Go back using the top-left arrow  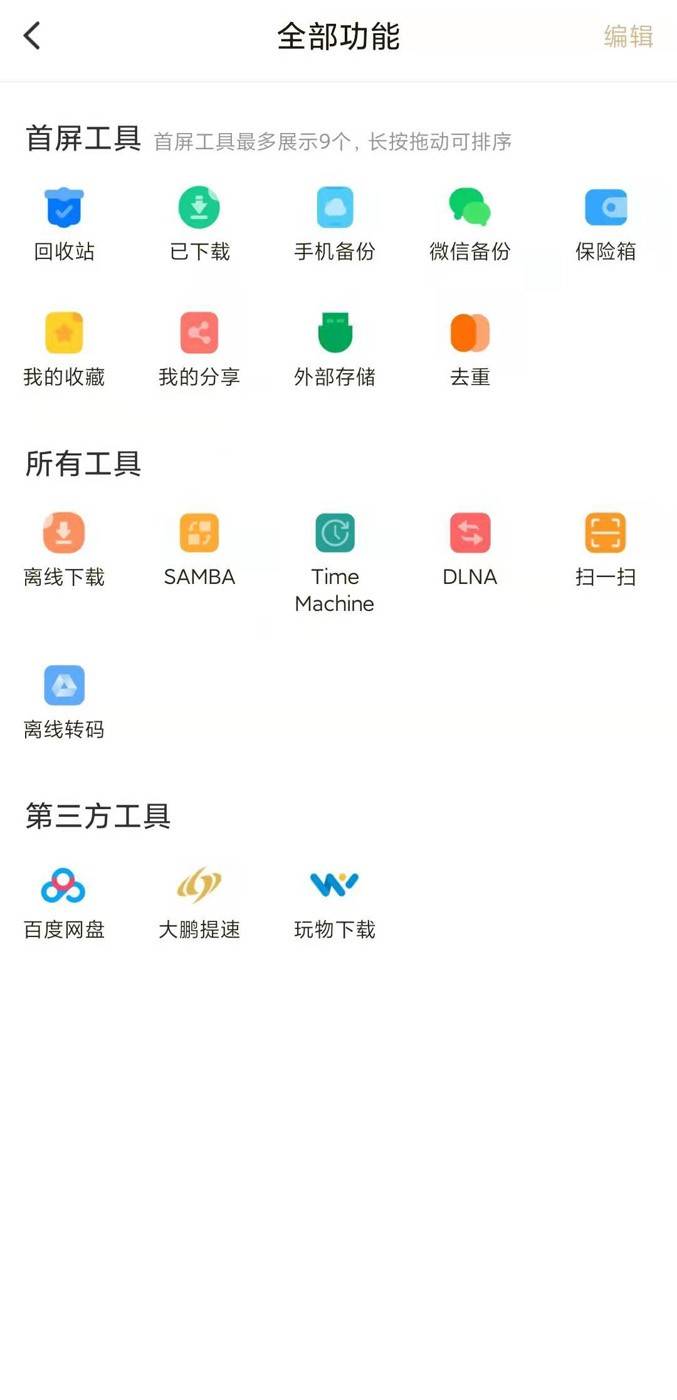tap(32, 36)
